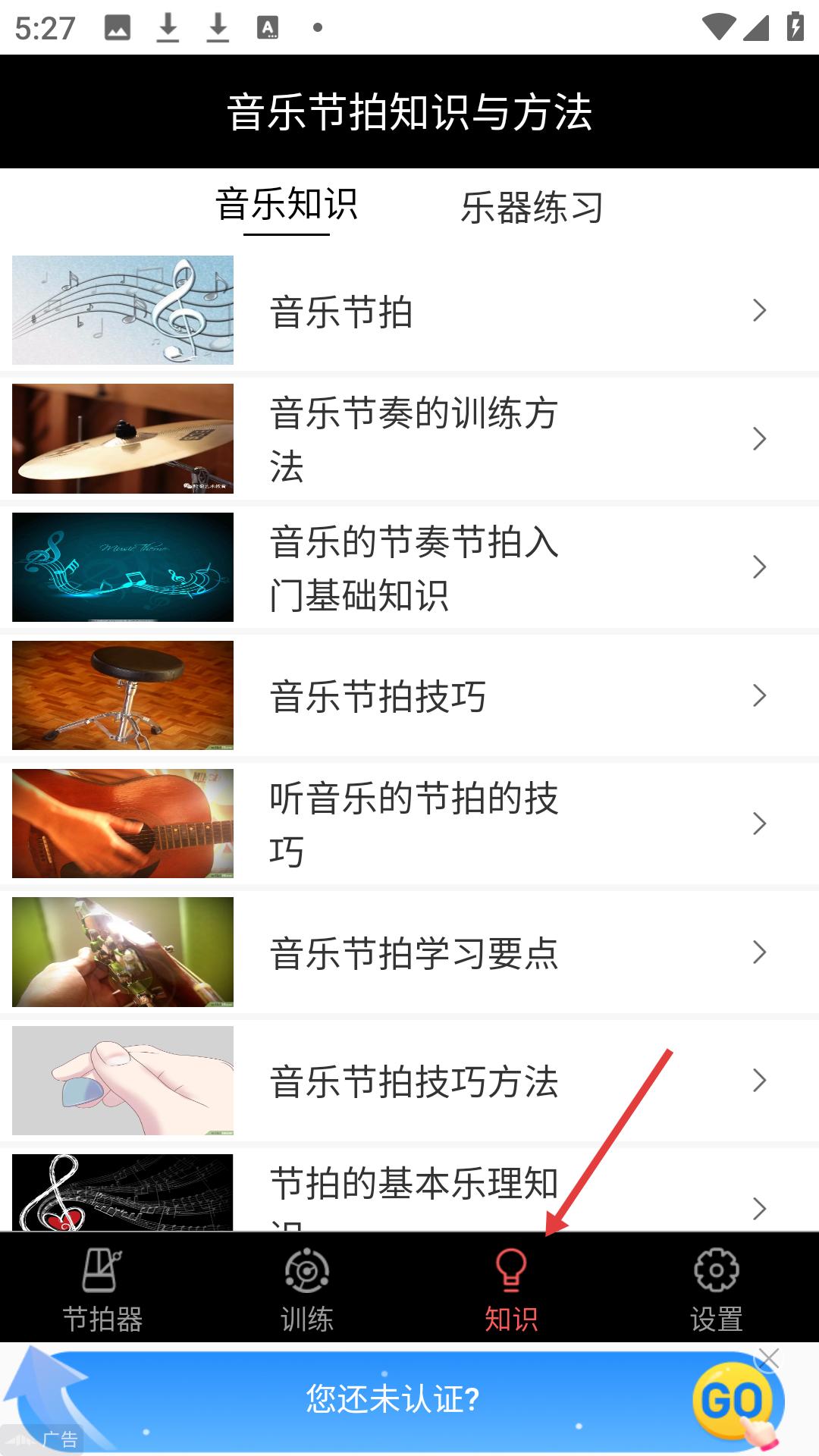Screen dimensions: 819x1456
Task: Open 音乐节奏的训练方法 article
Action: tap(409, 439)
